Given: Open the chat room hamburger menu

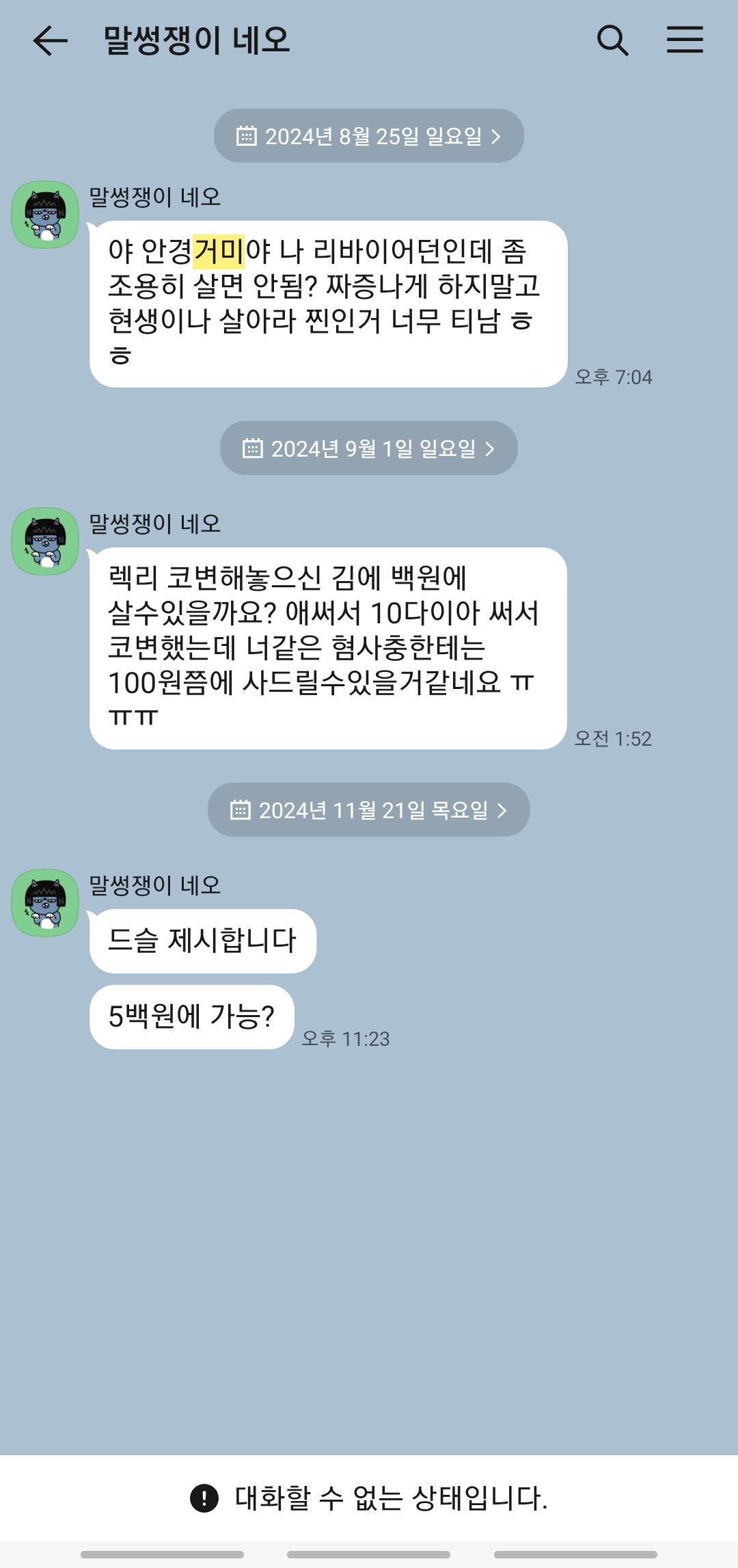Looking at the screenshot, I should click(685, 40).
